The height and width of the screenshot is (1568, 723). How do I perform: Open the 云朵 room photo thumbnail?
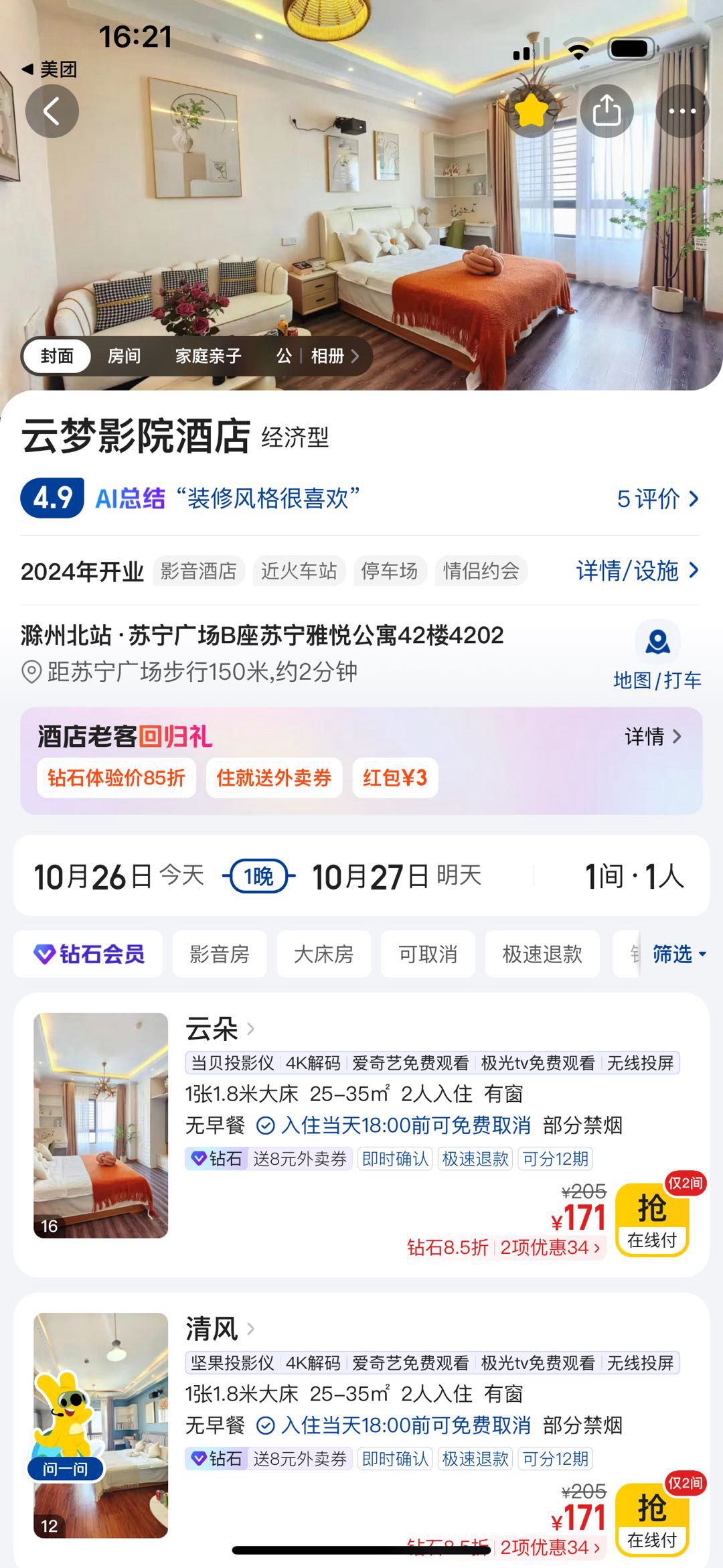click(101, 1125)
